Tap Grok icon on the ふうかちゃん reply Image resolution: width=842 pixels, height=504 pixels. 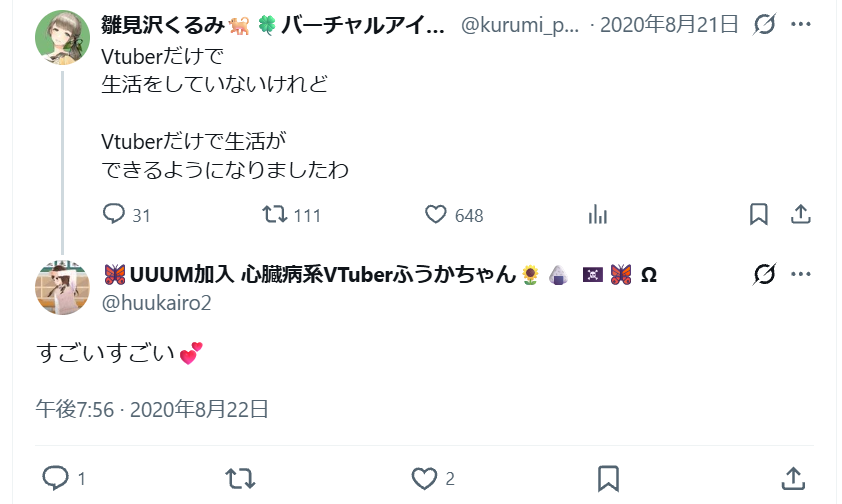coord(764,274)
